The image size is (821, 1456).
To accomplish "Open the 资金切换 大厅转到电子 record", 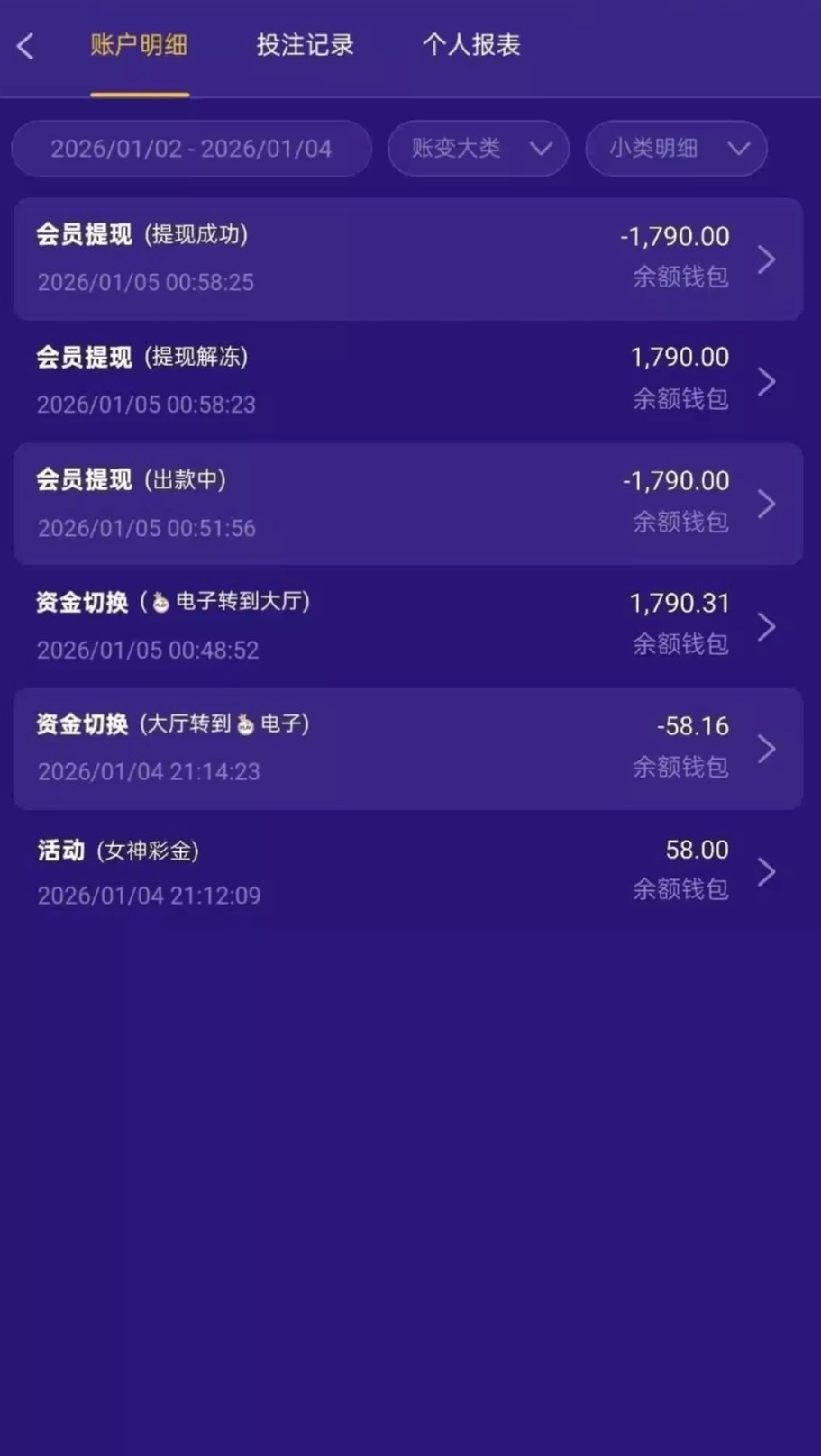I will pos(407,749).
